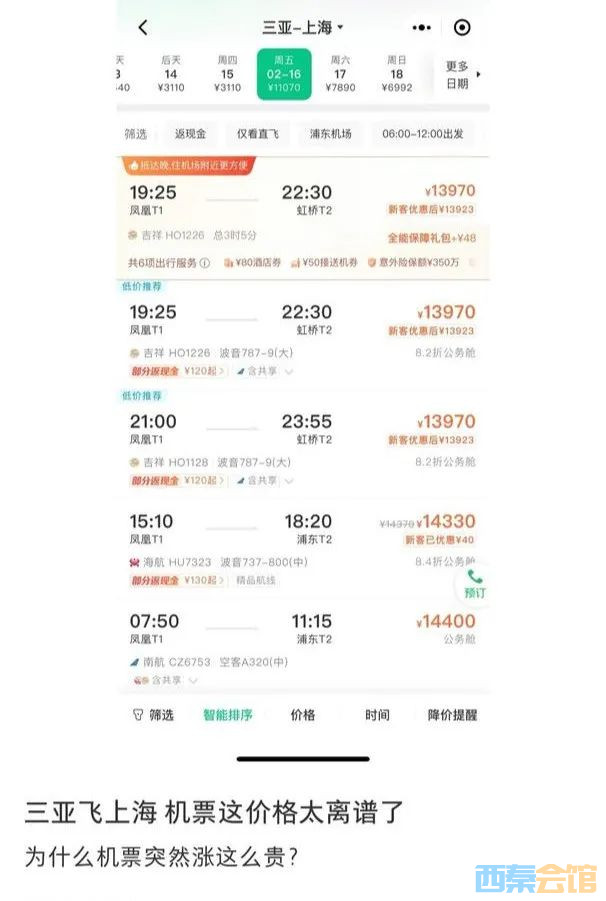Filter flights by 浦东机场
This screenshot has width=606, height=901.
(330, 133)
